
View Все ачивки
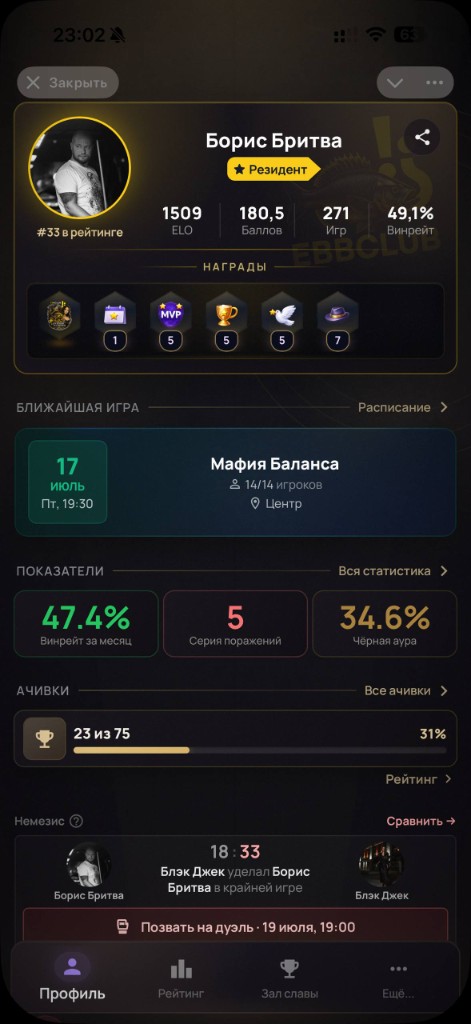[x=406, y=691]
